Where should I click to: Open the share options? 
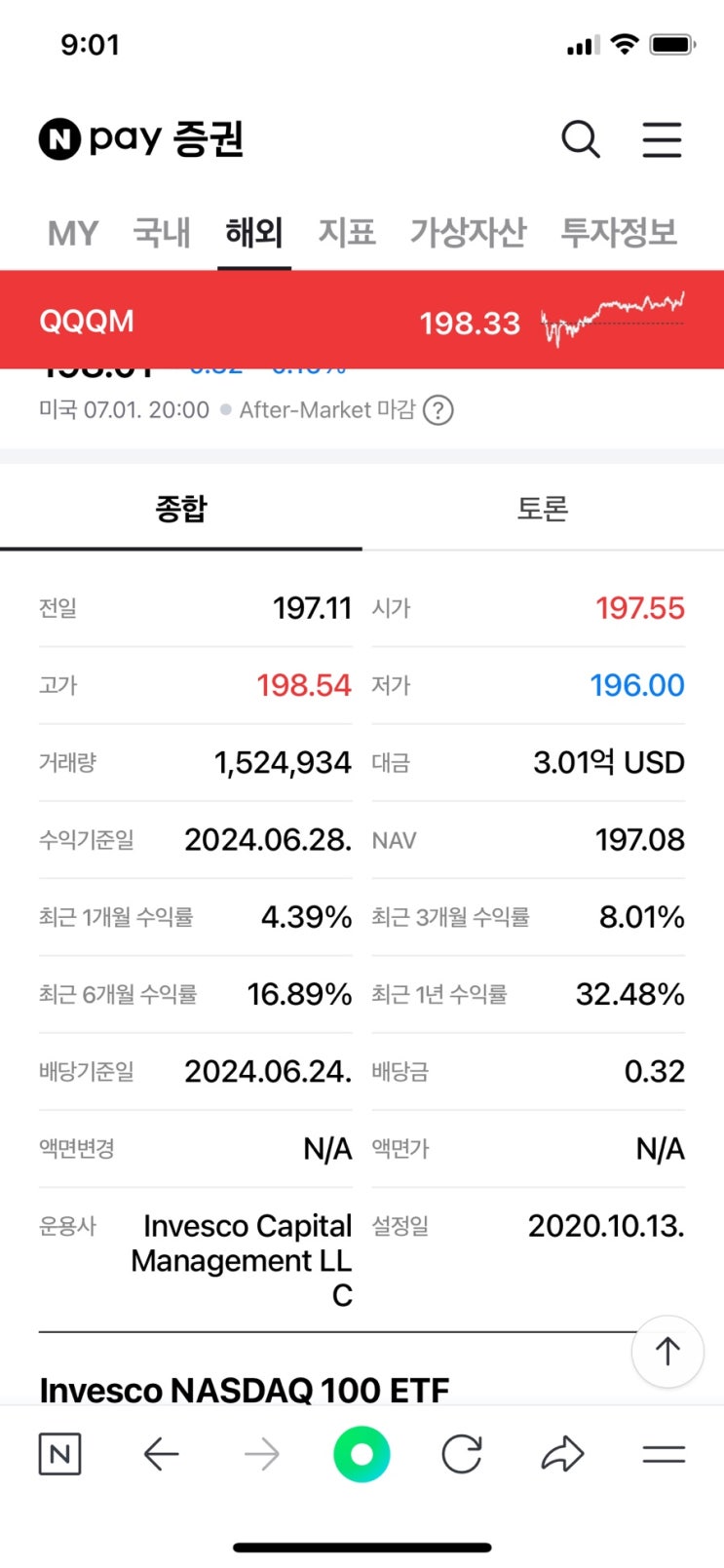561,1453
